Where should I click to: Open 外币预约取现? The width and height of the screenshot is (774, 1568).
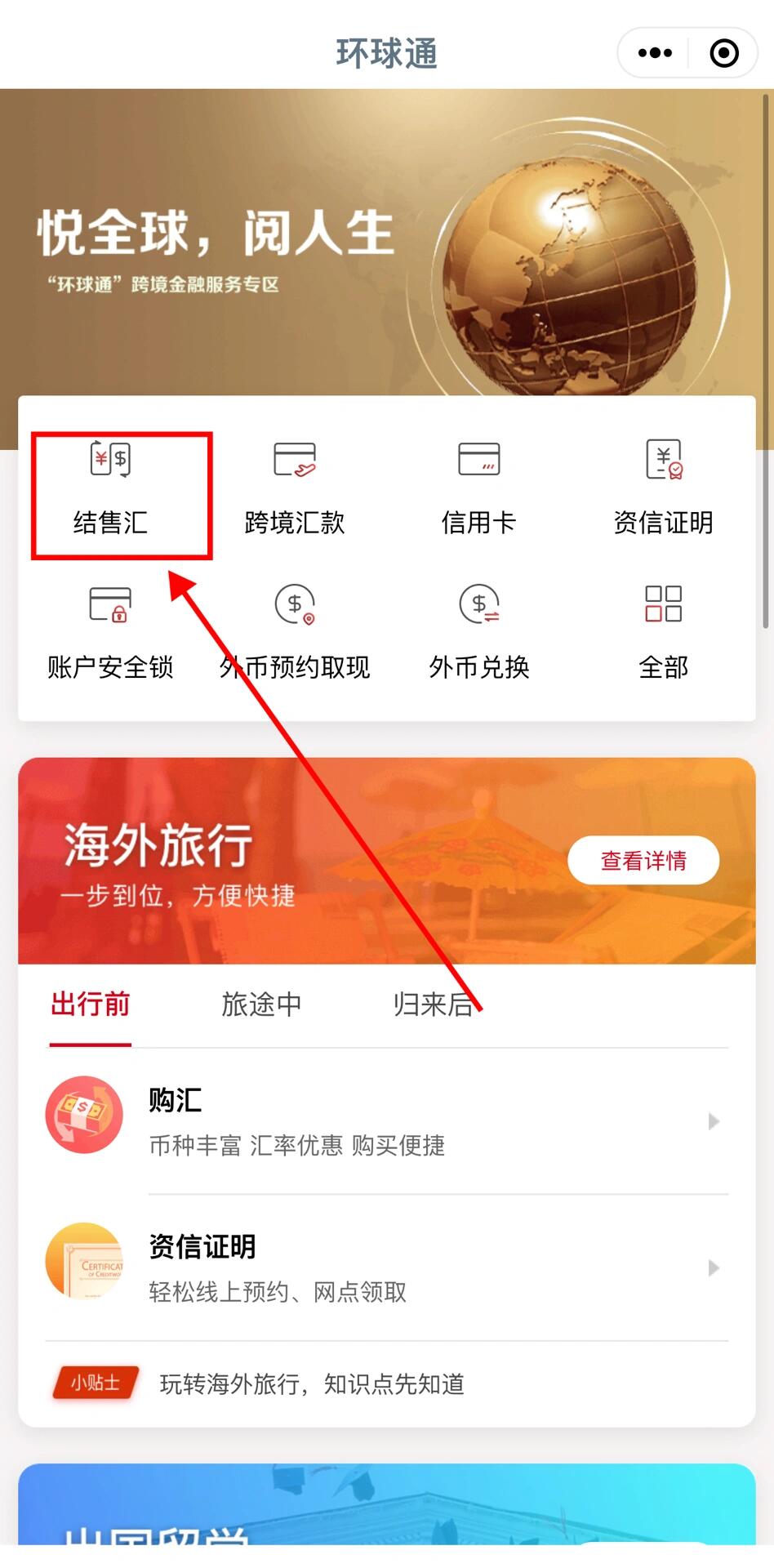click(x=295, y=635)
